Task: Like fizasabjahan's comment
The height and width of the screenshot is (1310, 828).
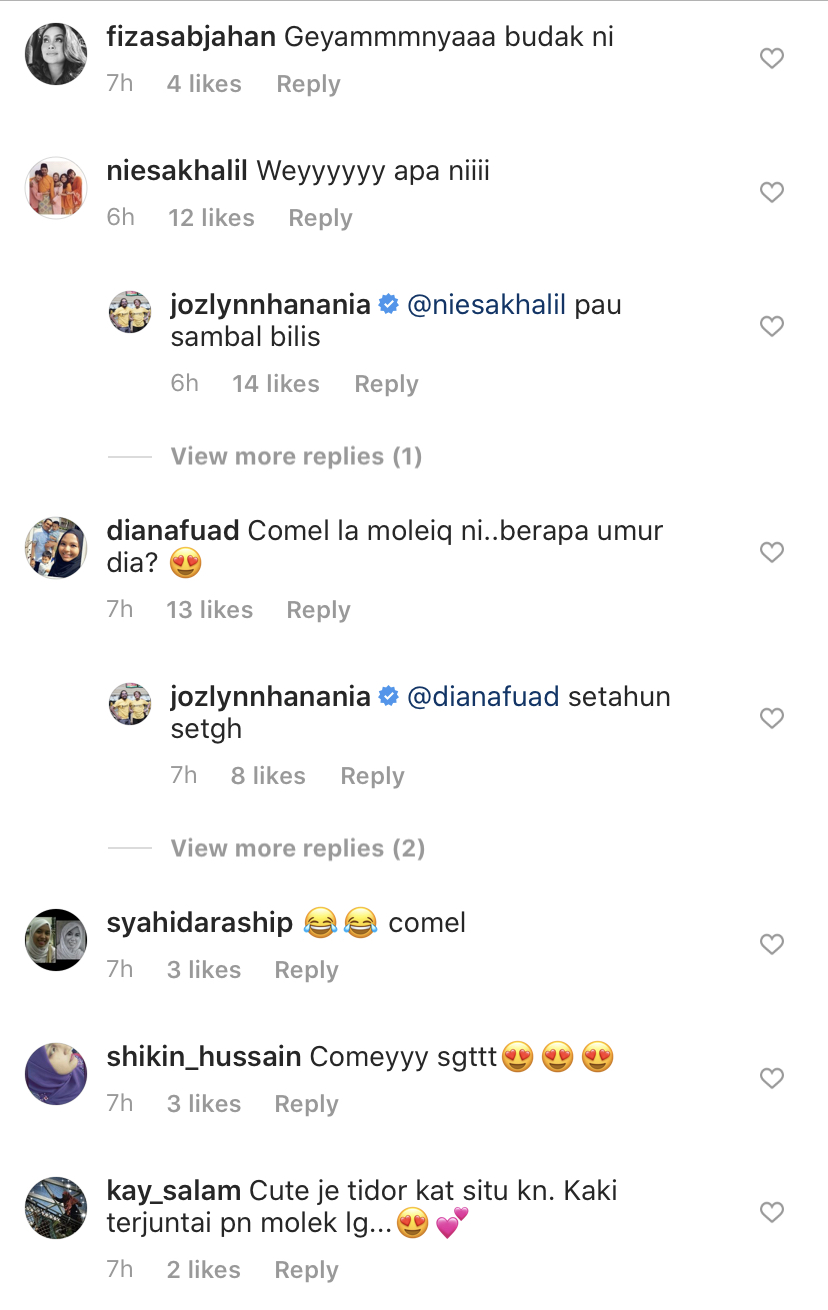Action: (x=771, y=59)
